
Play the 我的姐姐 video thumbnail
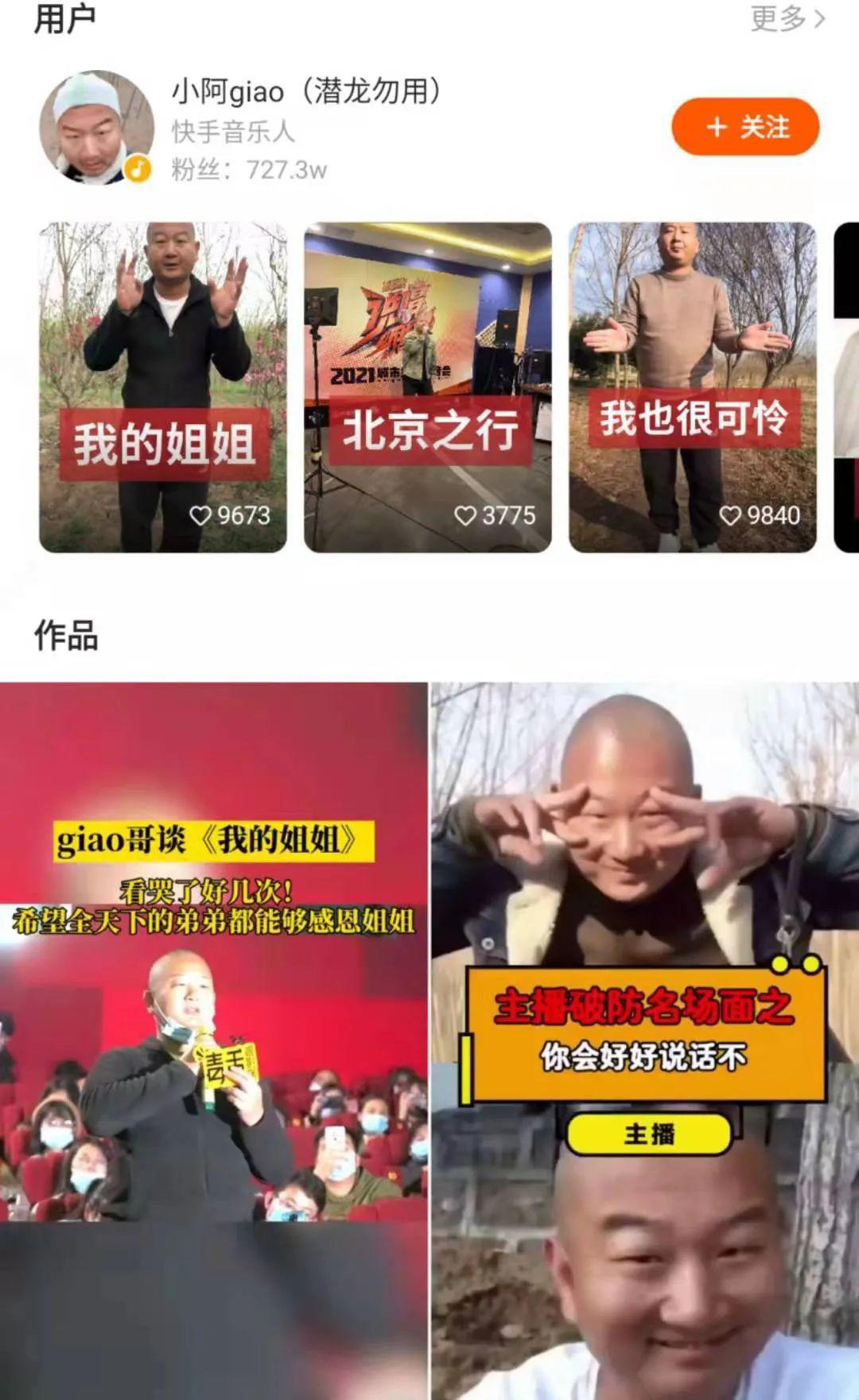[163, 387]
